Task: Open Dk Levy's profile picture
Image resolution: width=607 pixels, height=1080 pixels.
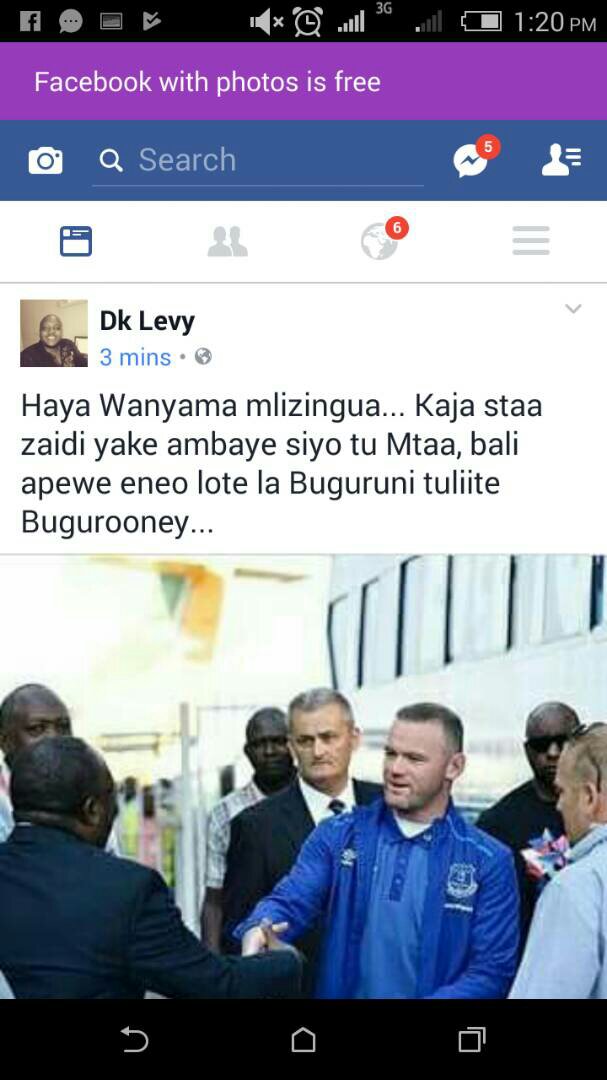Action: 54,333
